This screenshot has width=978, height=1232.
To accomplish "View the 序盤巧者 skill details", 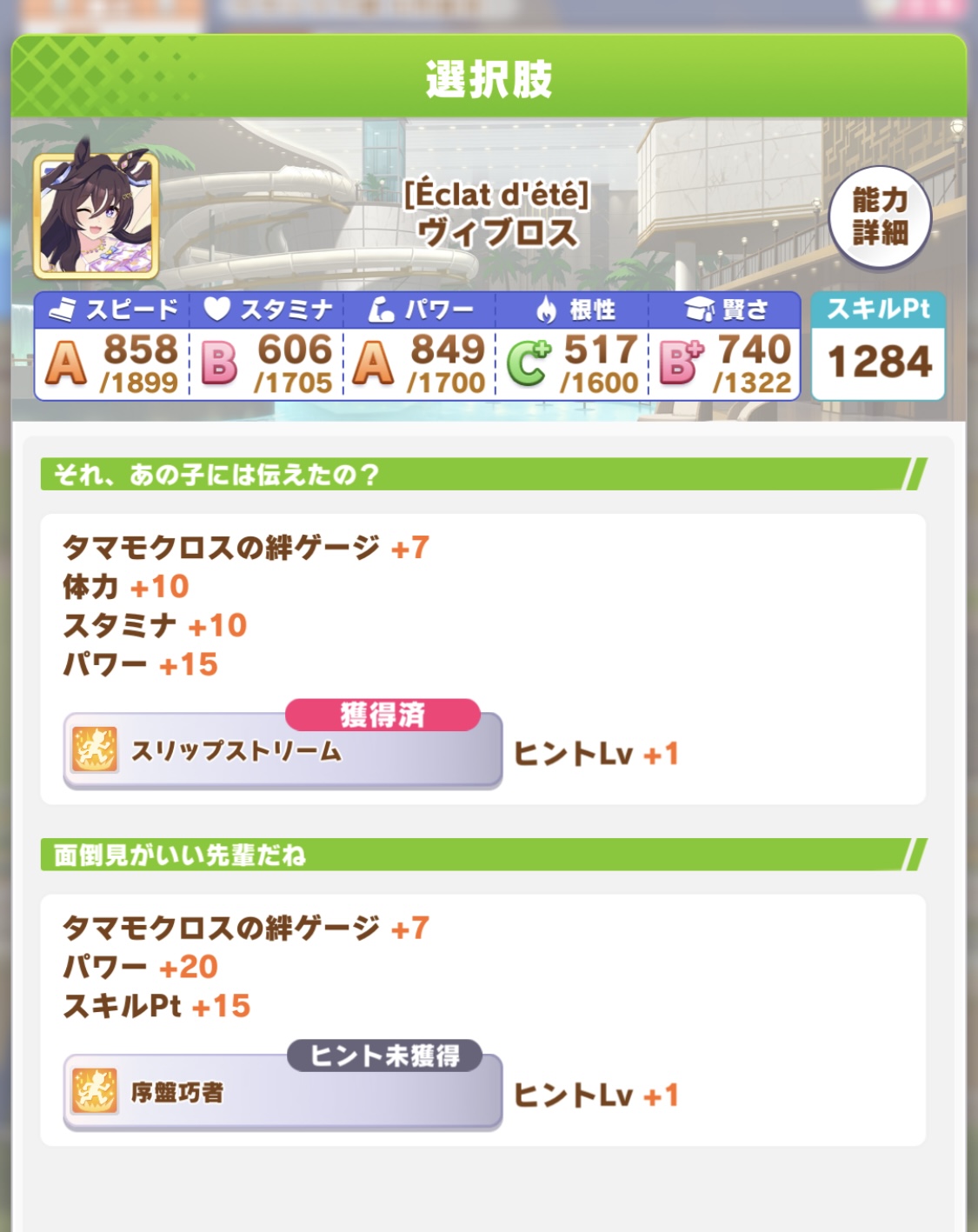I will pos(283,1092).
